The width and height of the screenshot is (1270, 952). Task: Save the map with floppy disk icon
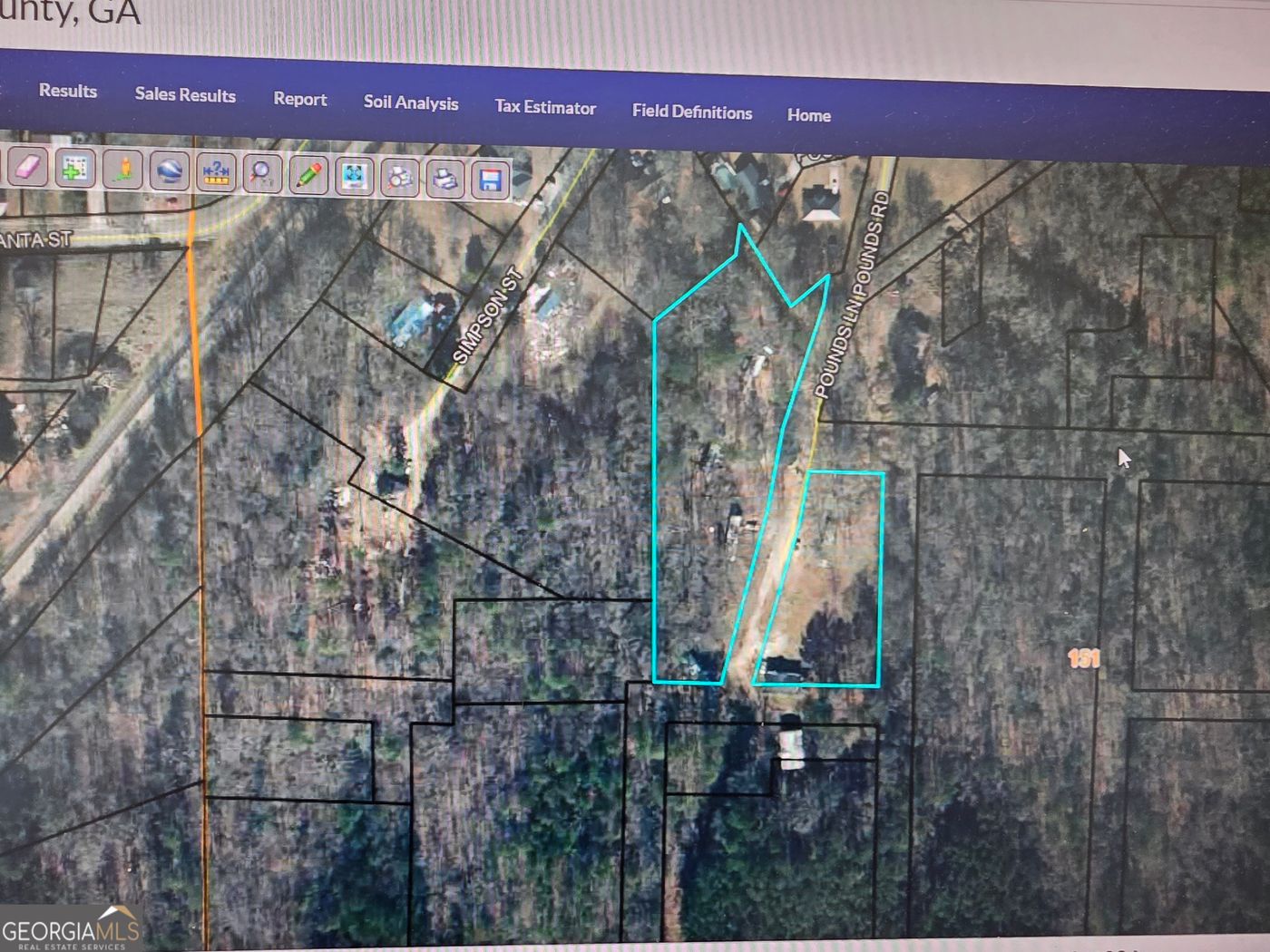click(490, 180)
